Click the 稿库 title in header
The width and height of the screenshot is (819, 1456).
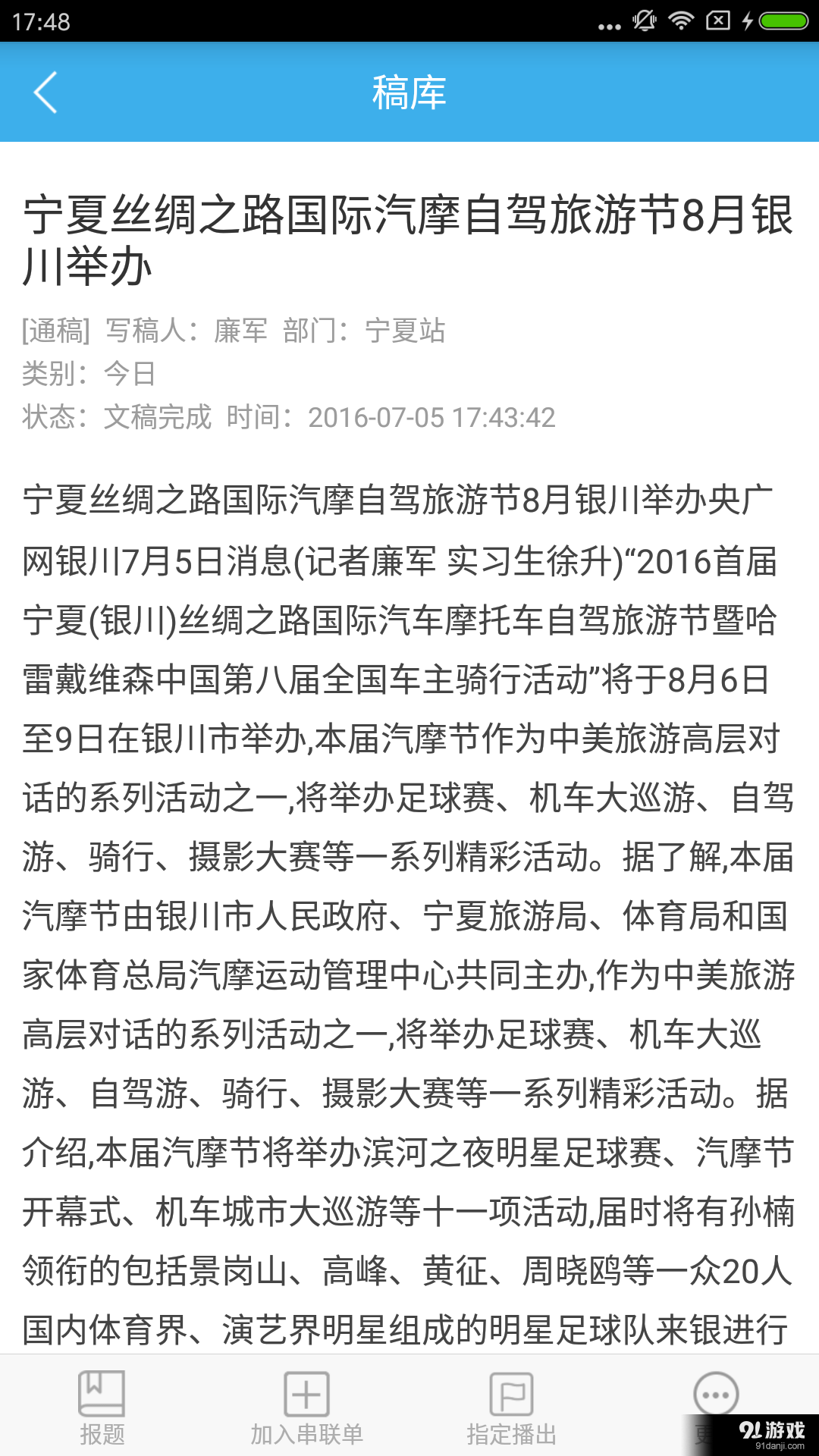[409, 94]
